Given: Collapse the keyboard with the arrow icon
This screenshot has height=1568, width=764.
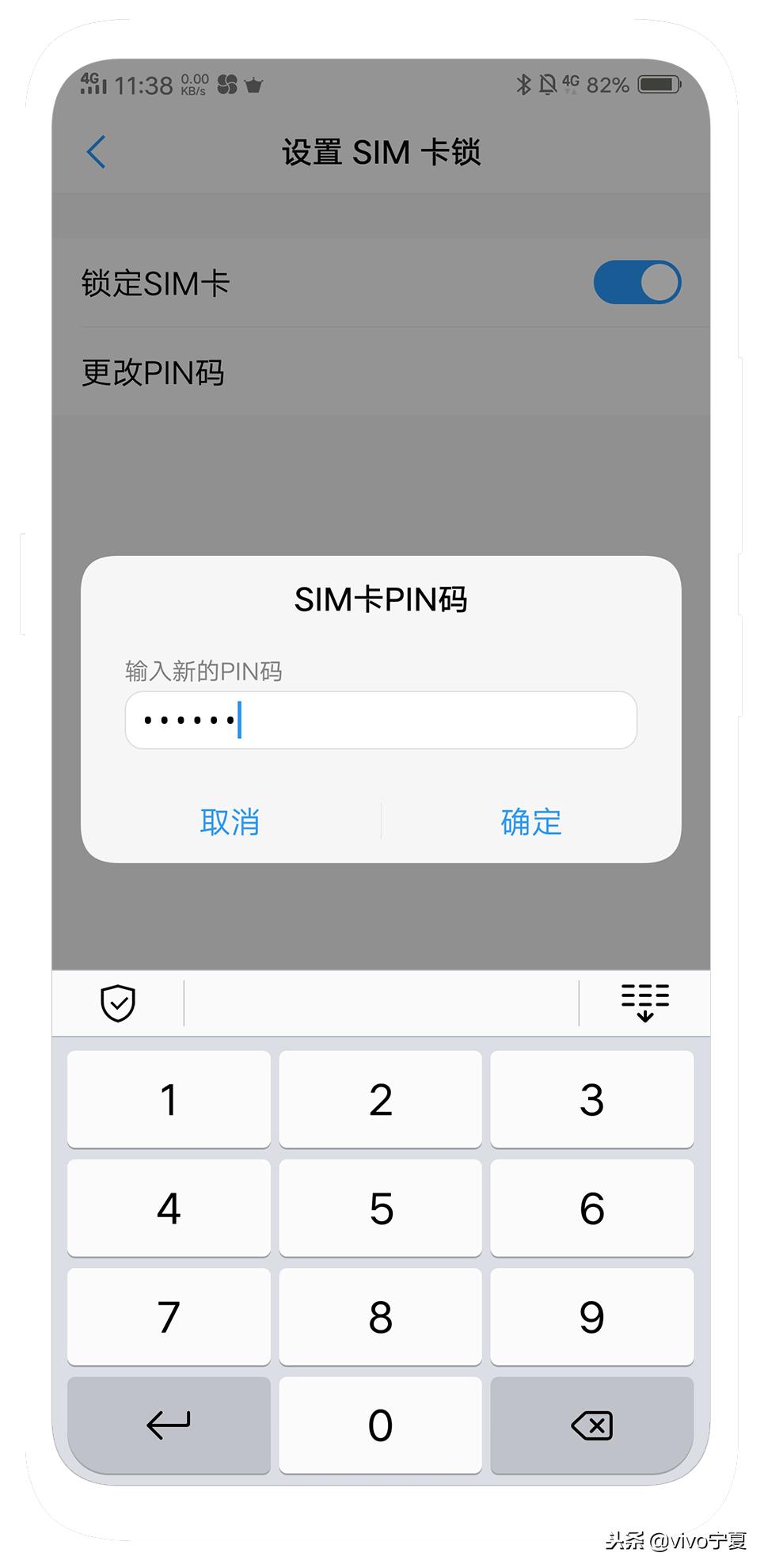Looking at the screenshot, I should [644, 1003].
